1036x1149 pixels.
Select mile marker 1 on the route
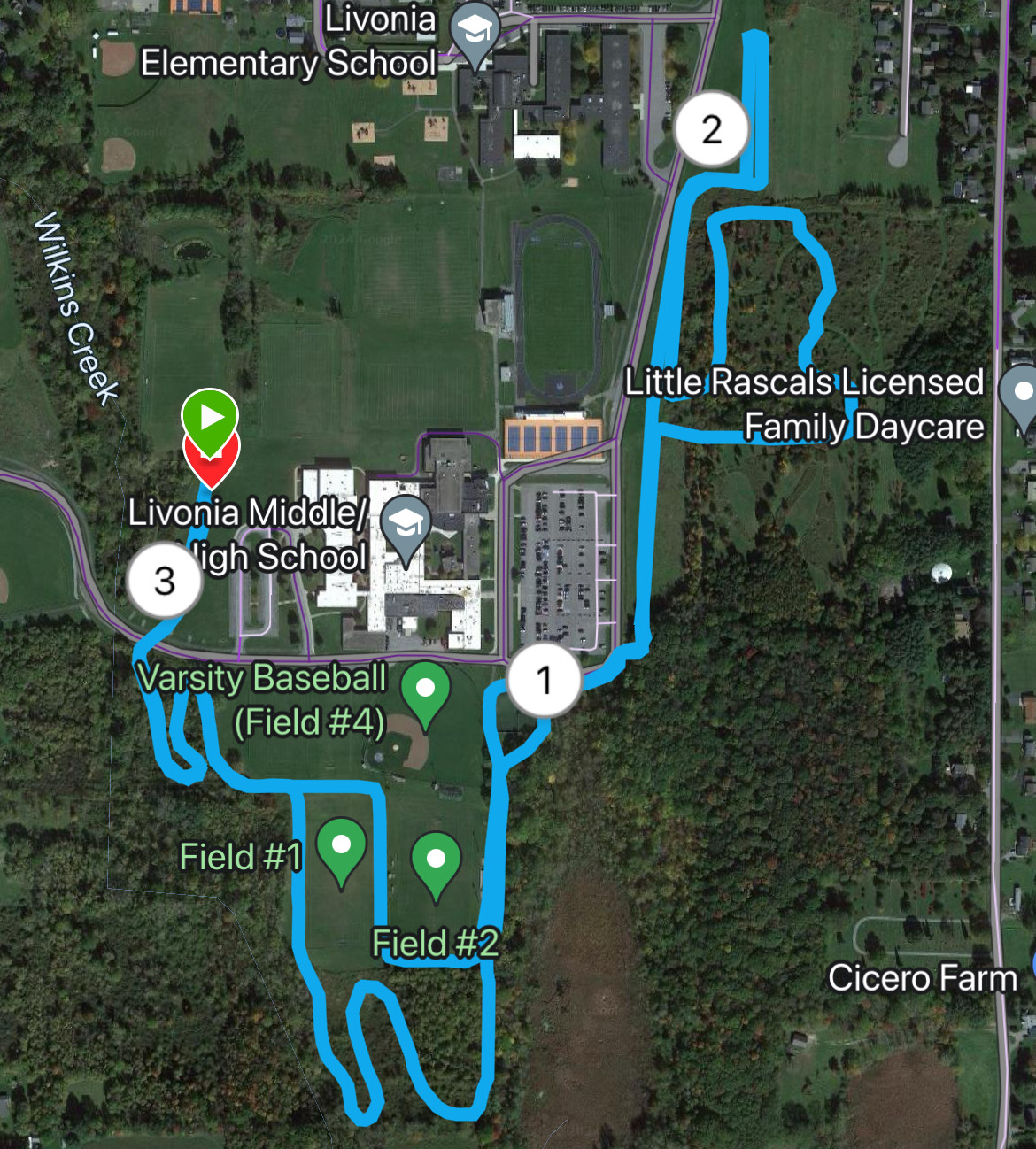click(x=544, y=680)
